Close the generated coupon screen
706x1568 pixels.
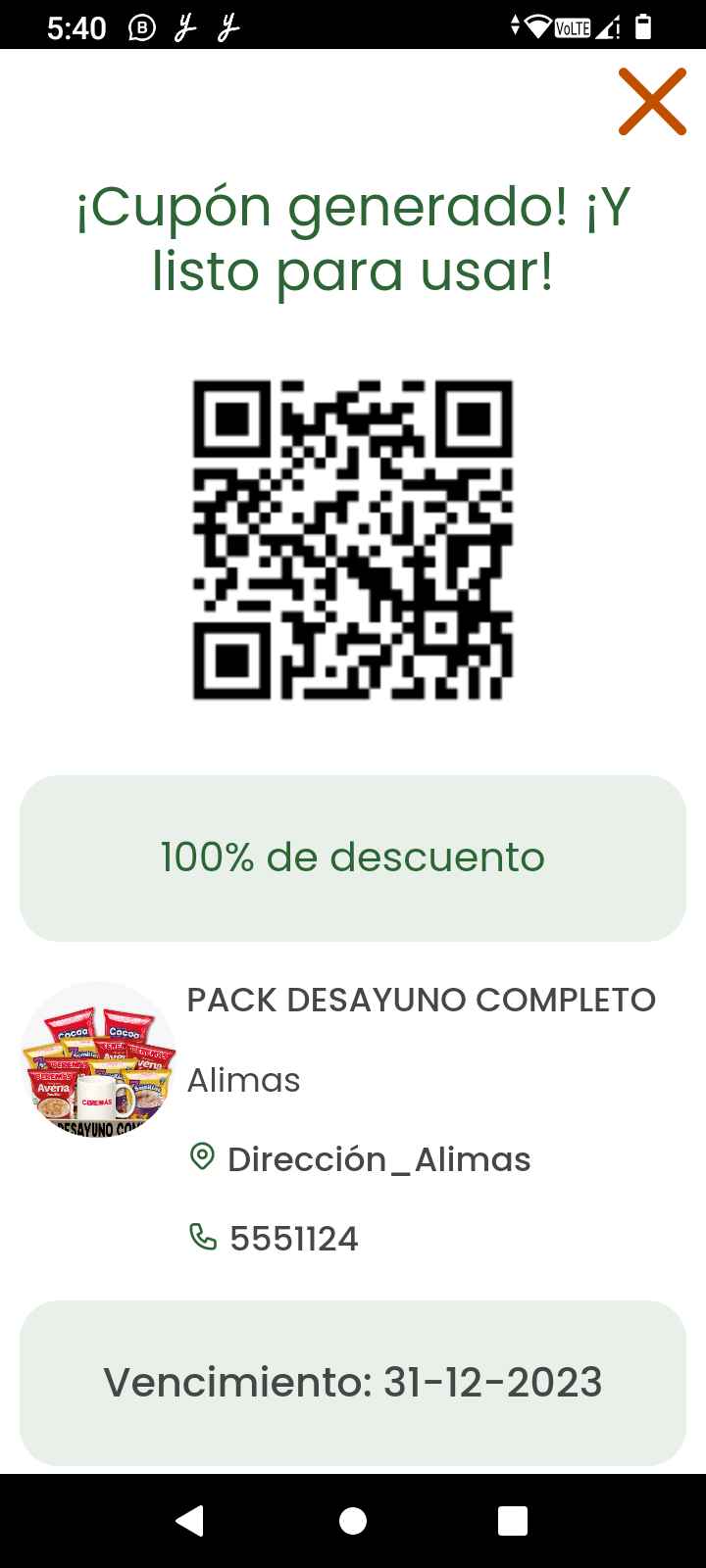point(652,102)
